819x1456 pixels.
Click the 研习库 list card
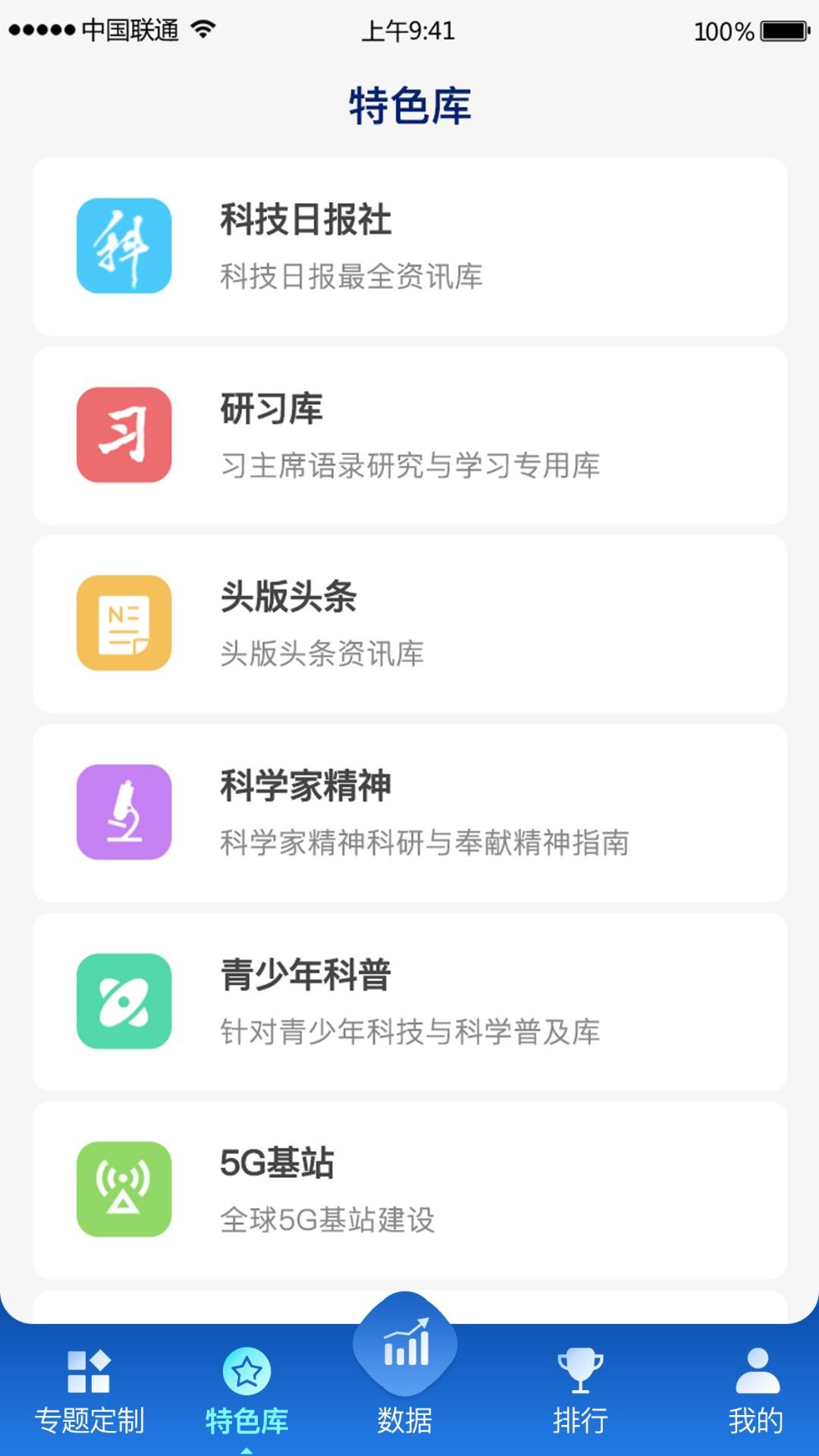pos(409,437)
